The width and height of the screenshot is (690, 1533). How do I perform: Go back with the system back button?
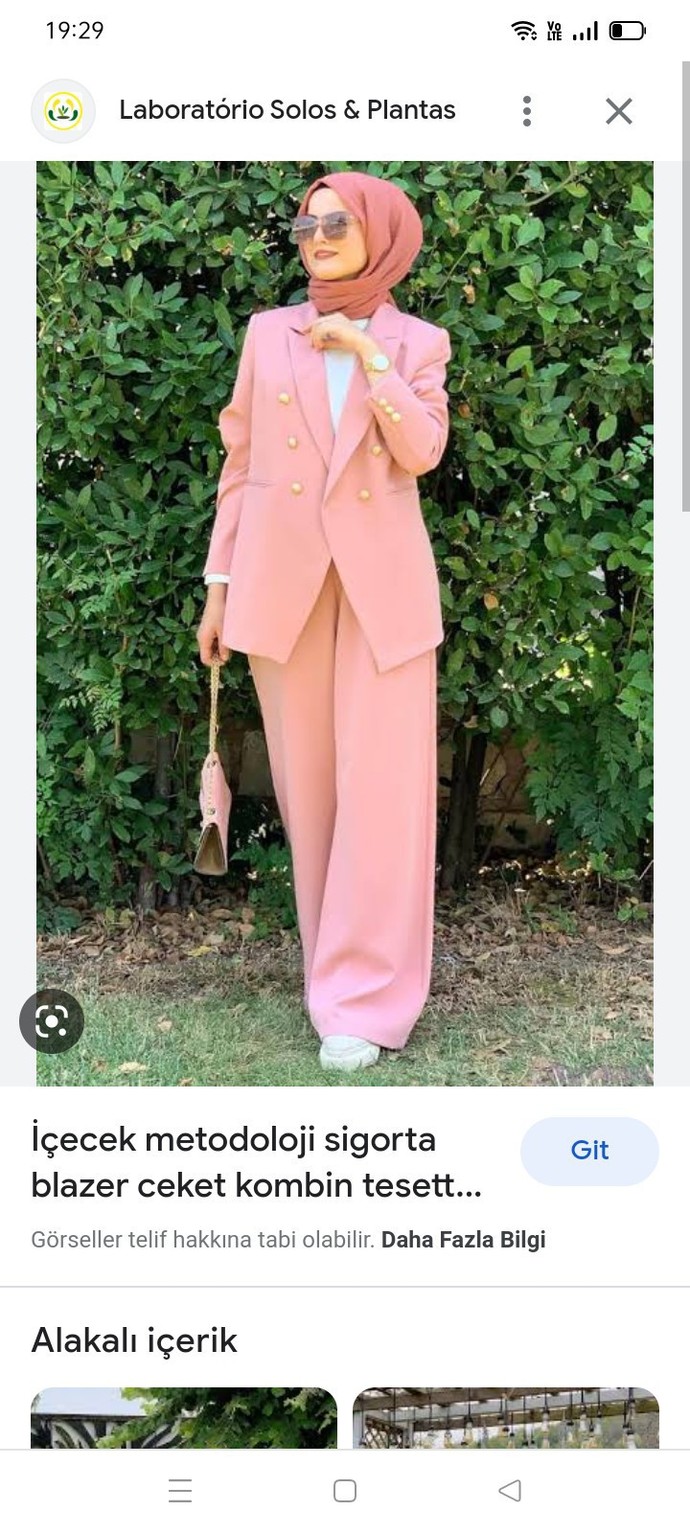point(509,1491)
